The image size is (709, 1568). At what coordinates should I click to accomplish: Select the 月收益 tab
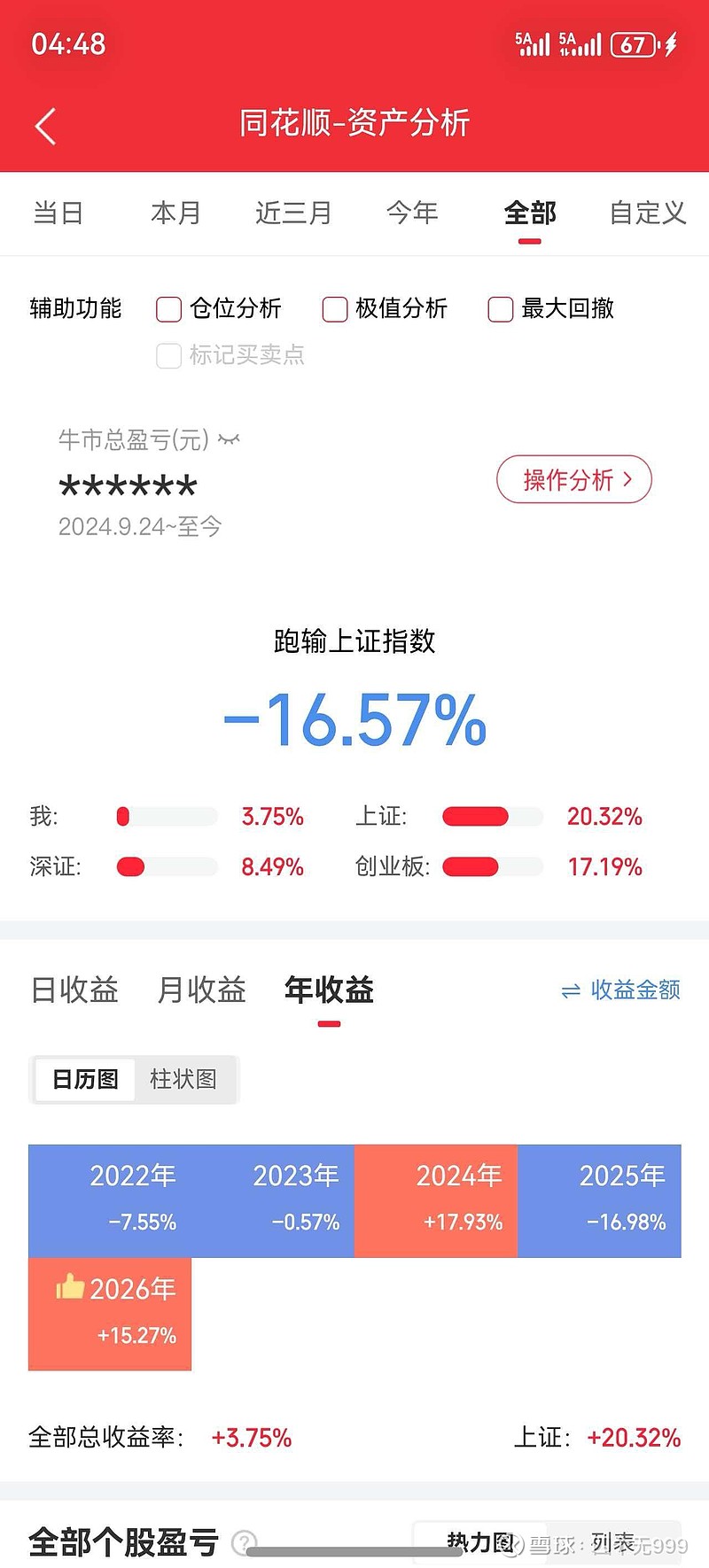(x=201, y=990)
